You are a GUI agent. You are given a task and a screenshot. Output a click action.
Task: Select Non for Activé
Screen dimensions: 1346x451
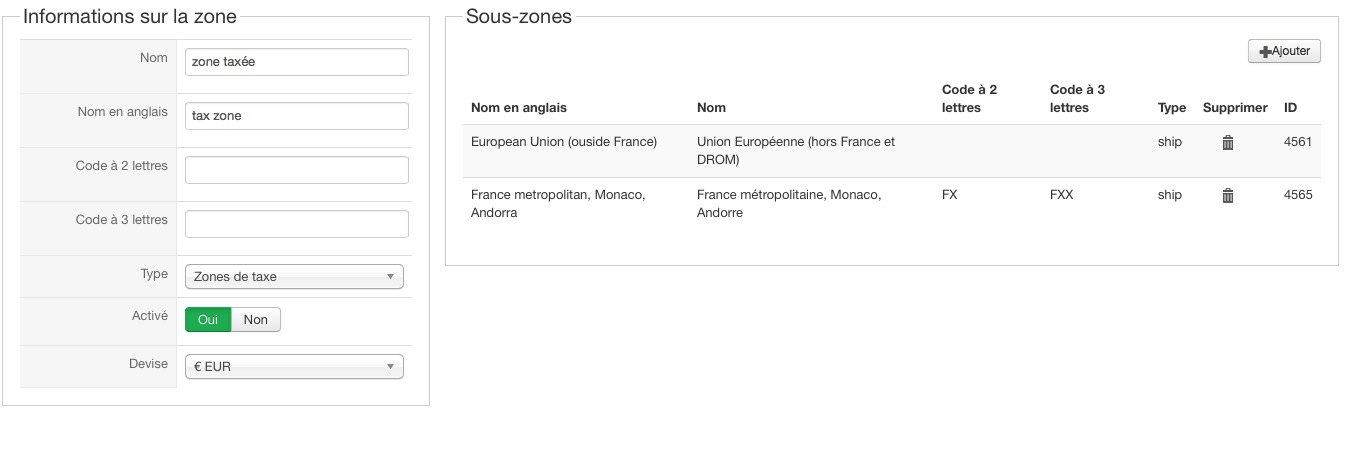pyautogui.click(x=256, y=320)
